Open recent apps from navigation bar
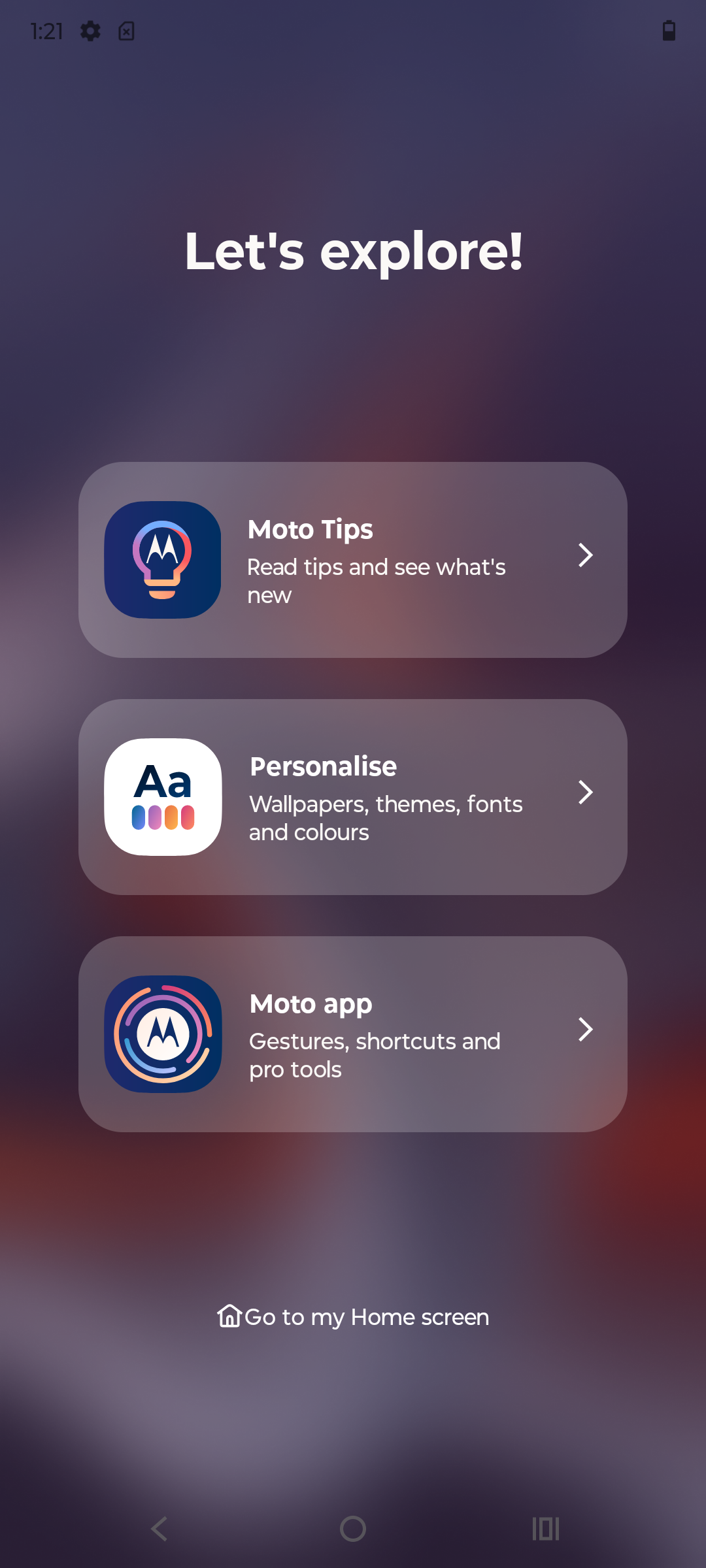The image size is (706, 1568). [546, 1529]
